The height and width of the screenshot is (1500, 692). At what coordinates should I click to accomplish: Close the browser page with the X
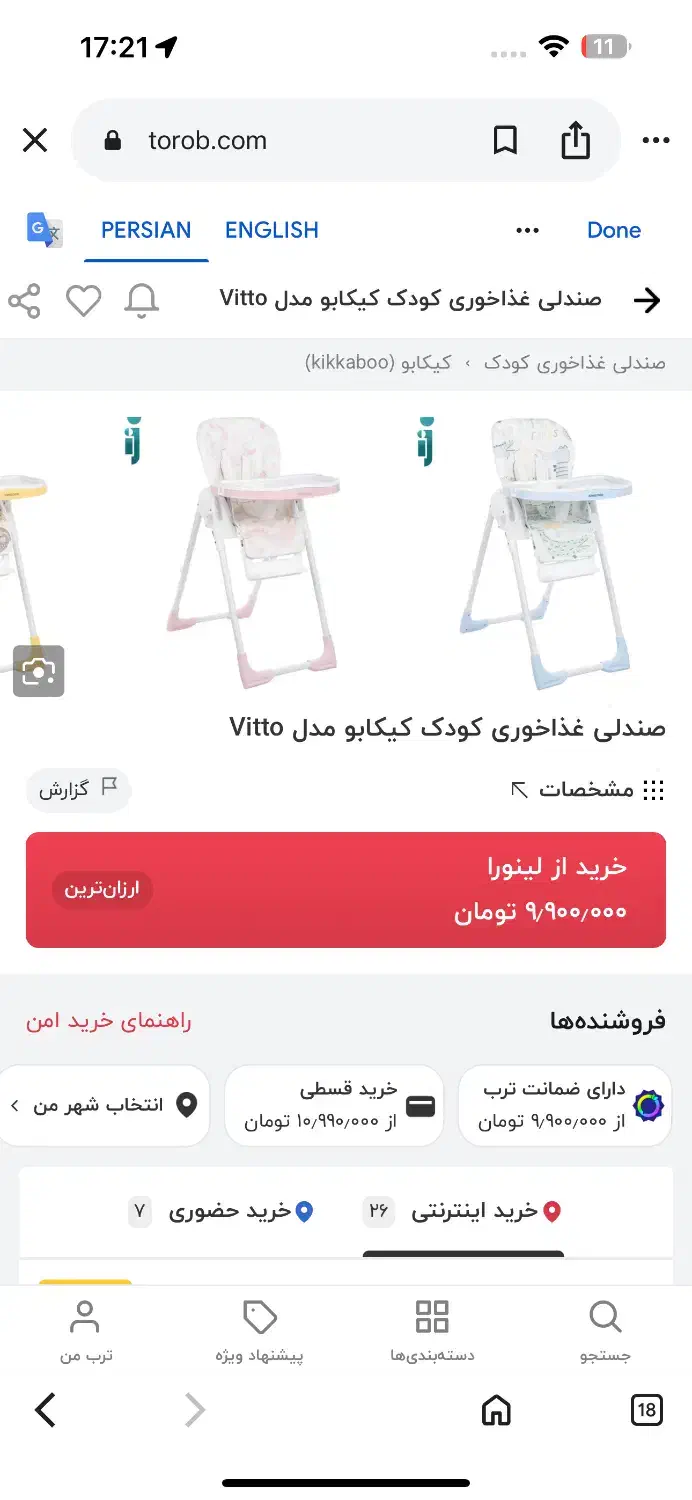(x=35, y=140)
